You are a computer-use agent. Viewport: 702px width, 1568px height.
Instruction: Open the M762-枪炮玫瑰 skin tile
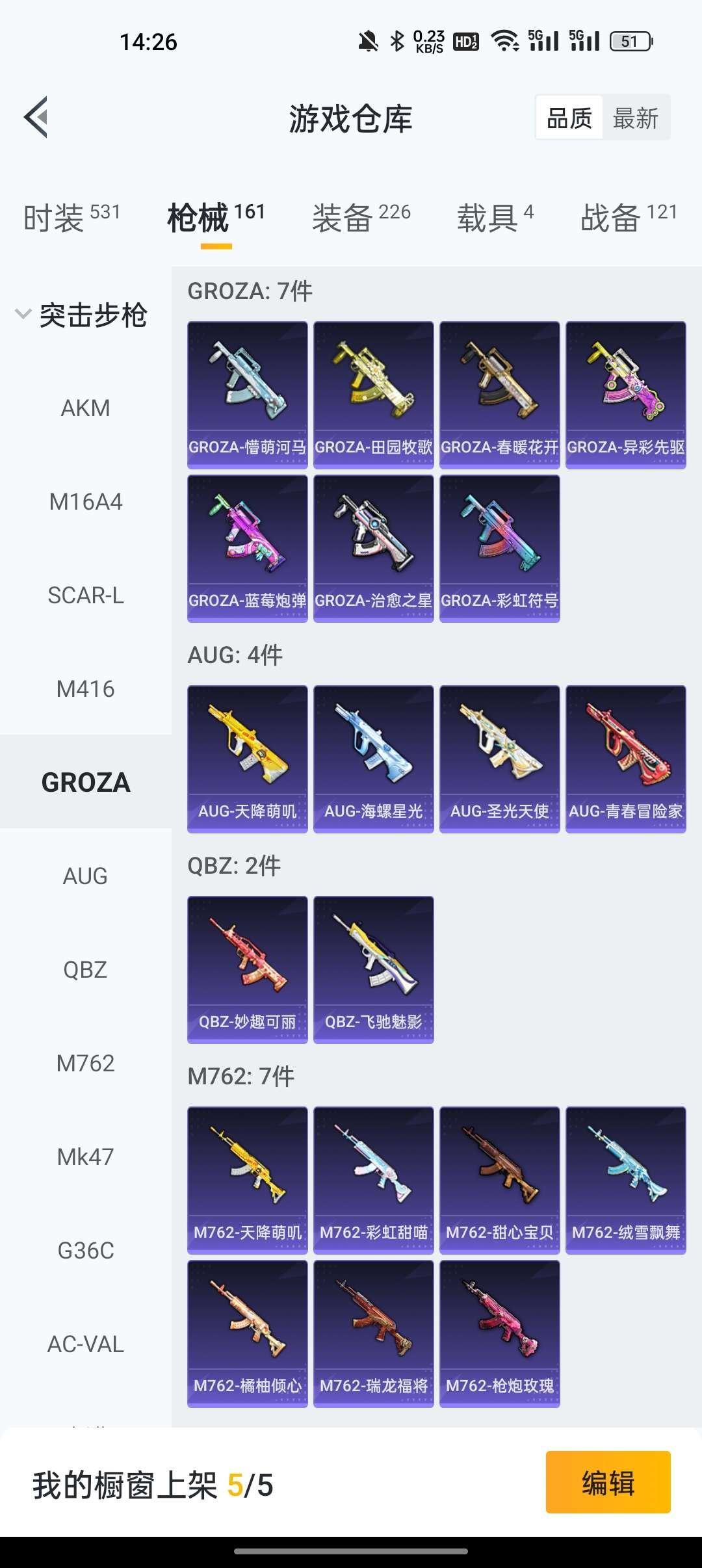click(499, 1333)
